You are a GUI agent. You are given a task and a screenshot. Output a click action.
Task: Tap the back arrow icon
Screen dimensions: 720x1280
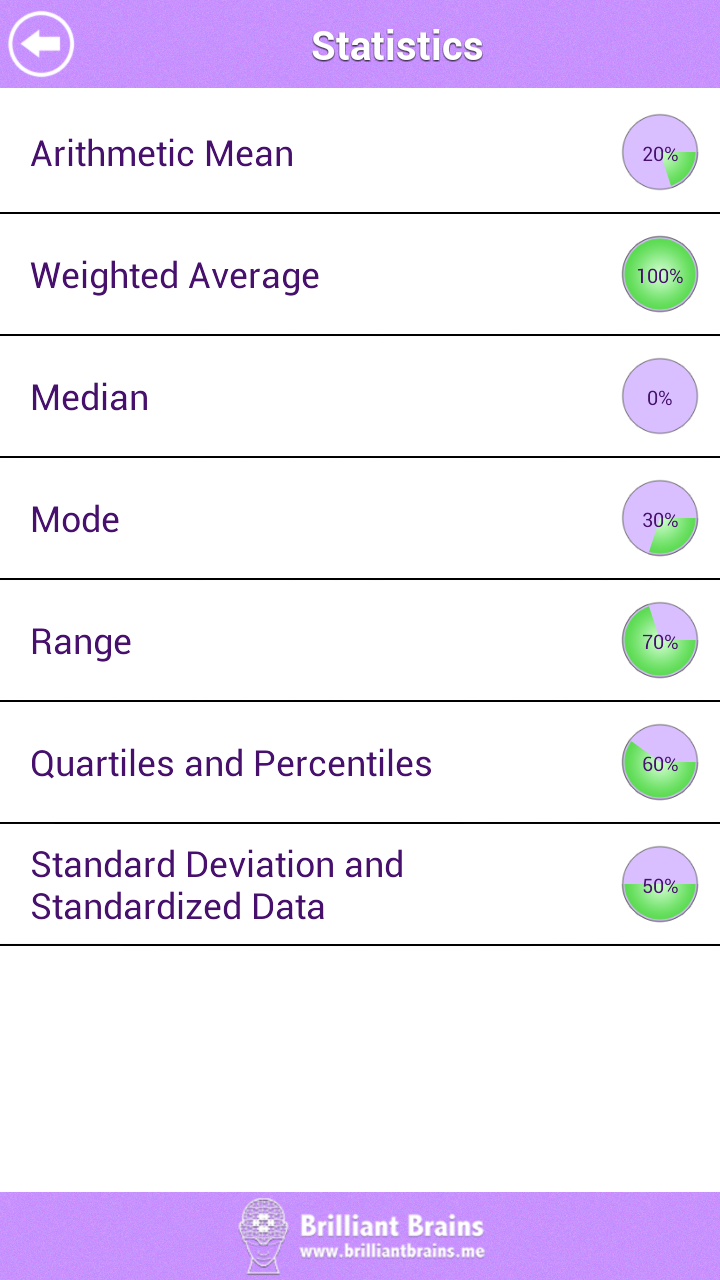coord(41,44)
